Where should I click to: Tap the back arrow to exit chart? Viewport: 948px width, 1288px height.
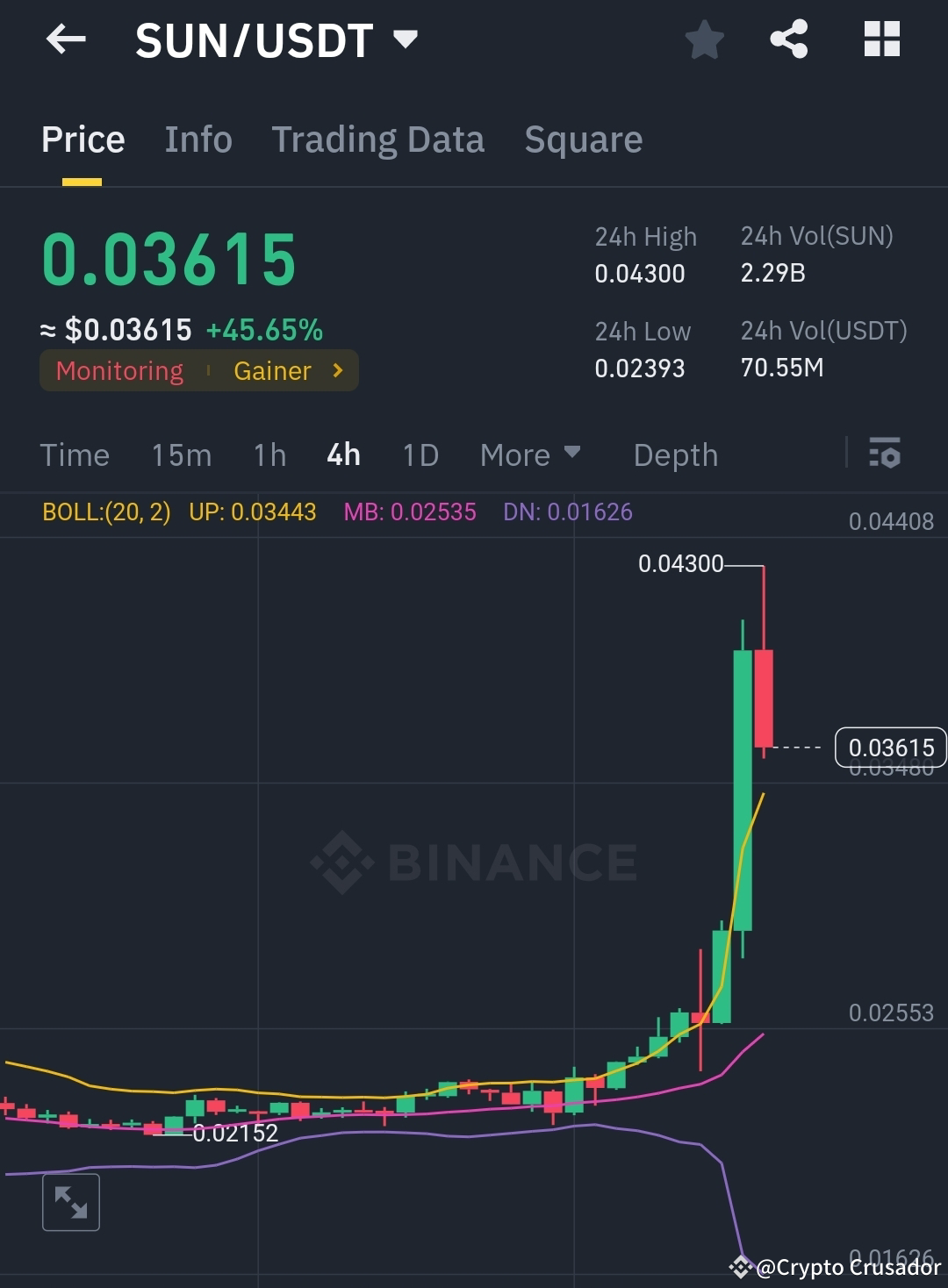coord(66,39)
